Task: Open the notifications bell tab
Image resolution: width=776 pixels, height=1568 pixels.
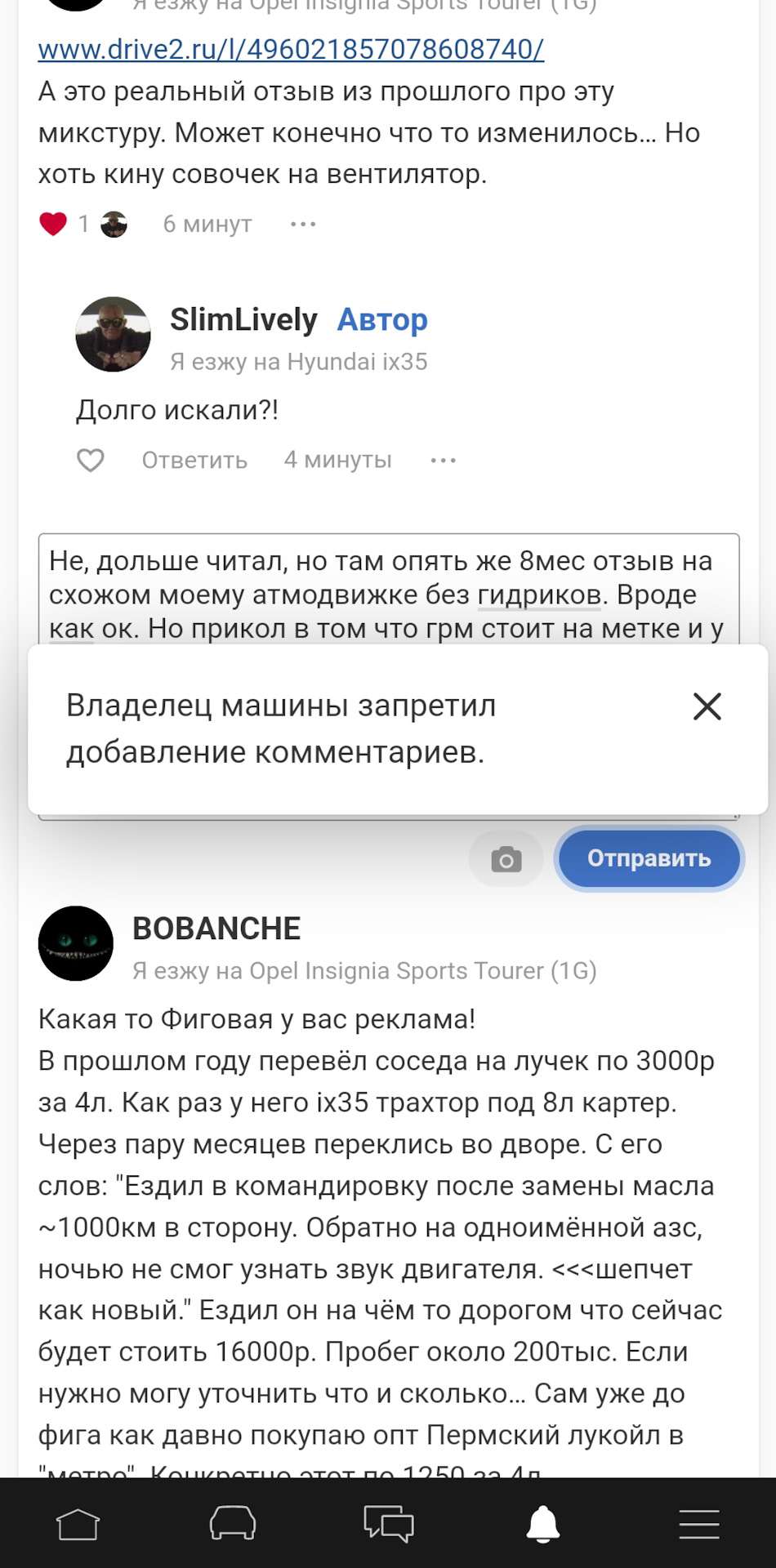Action: click(x=543, y=1524)
